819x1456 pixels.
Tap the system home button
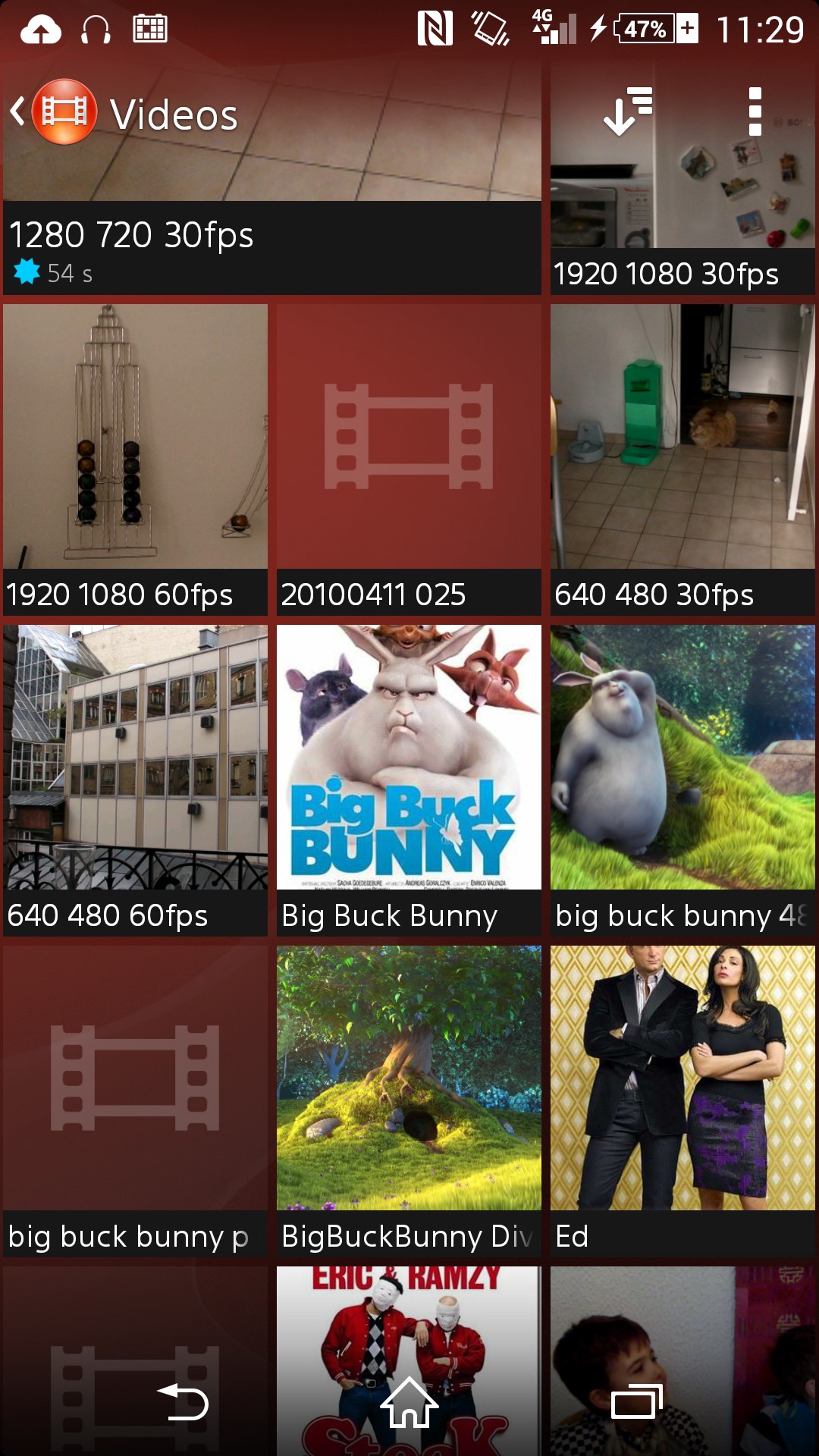(x=409, y=1403)
